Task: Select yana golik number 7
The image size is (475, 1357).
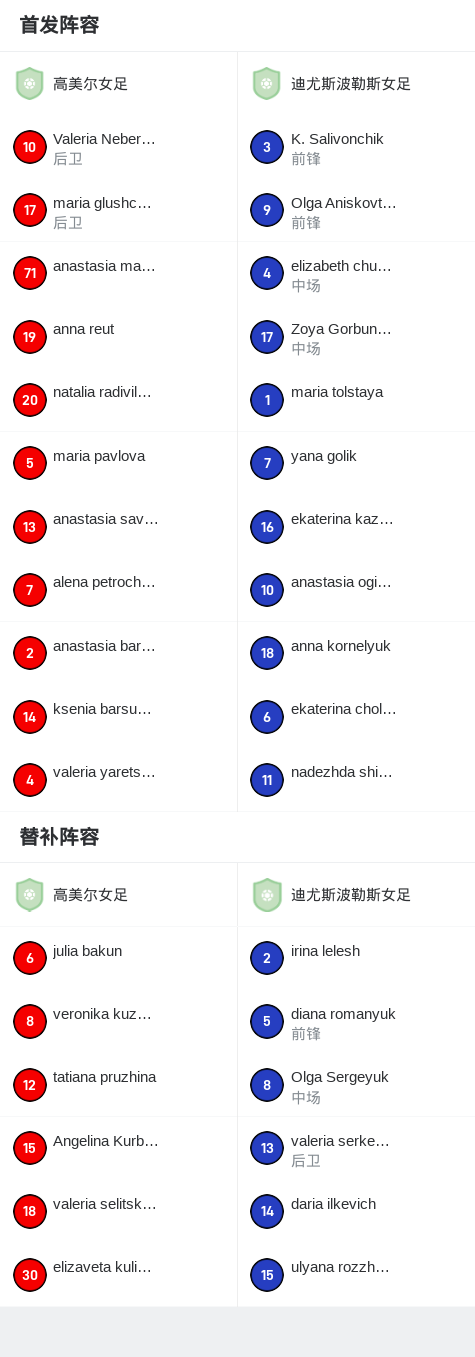Action: (356, 464)
